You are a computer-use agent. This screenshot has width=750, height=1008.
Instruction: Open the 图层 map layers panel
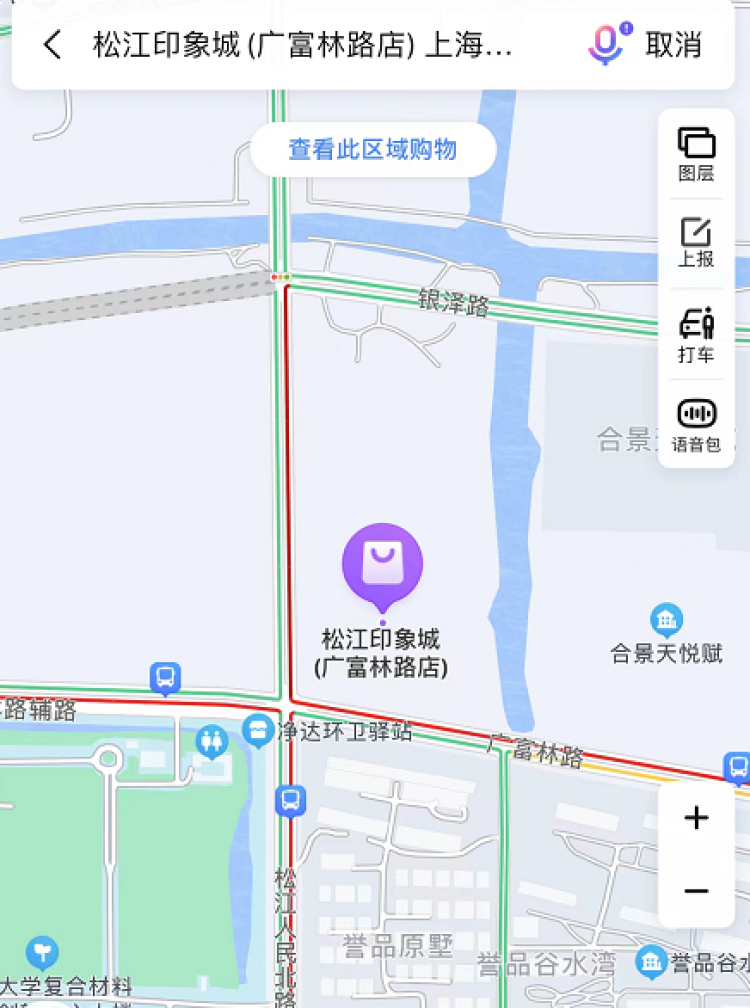[x=696, y=154]
